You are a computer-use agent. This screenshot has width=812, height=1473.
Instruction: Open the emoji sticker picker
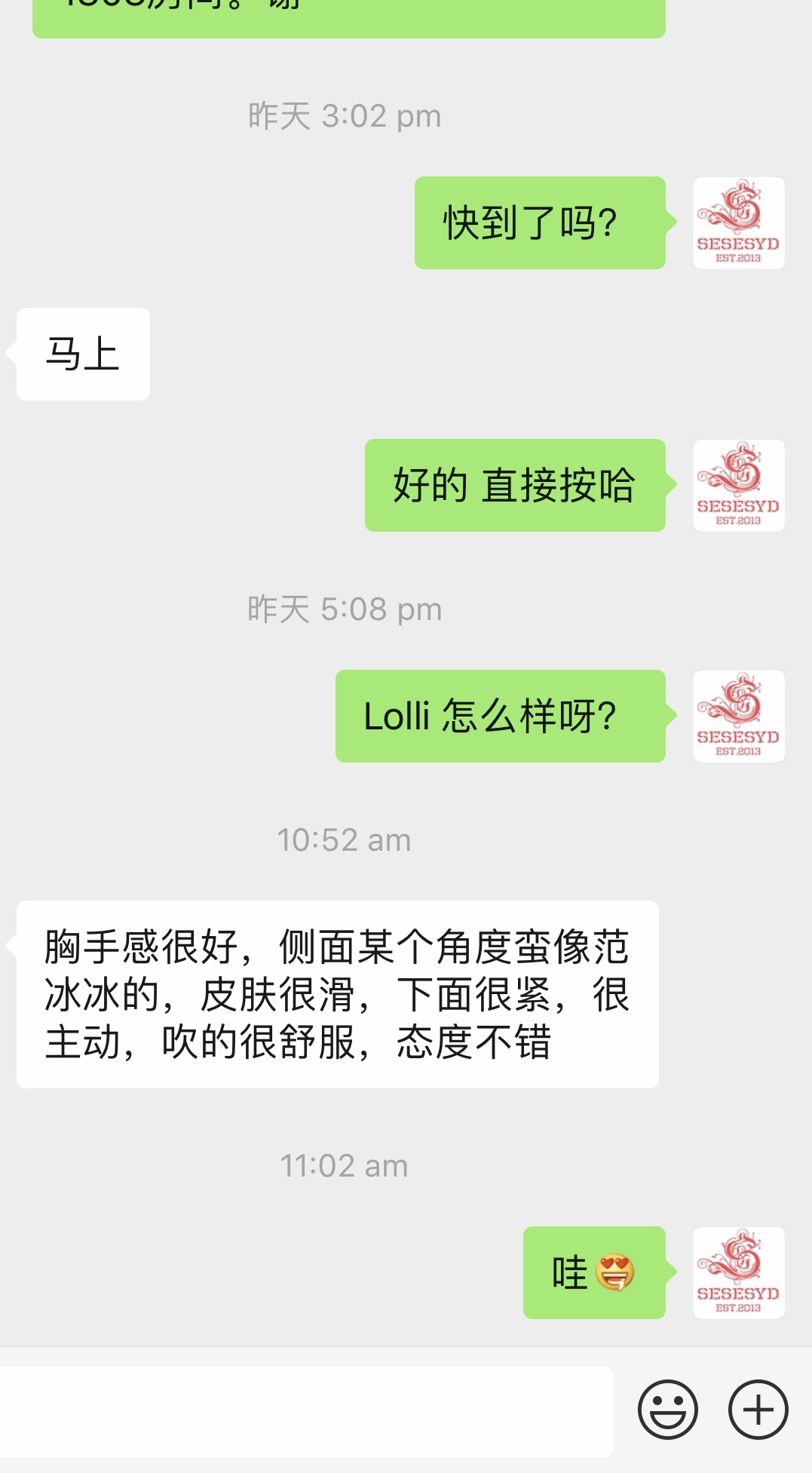667,1410
